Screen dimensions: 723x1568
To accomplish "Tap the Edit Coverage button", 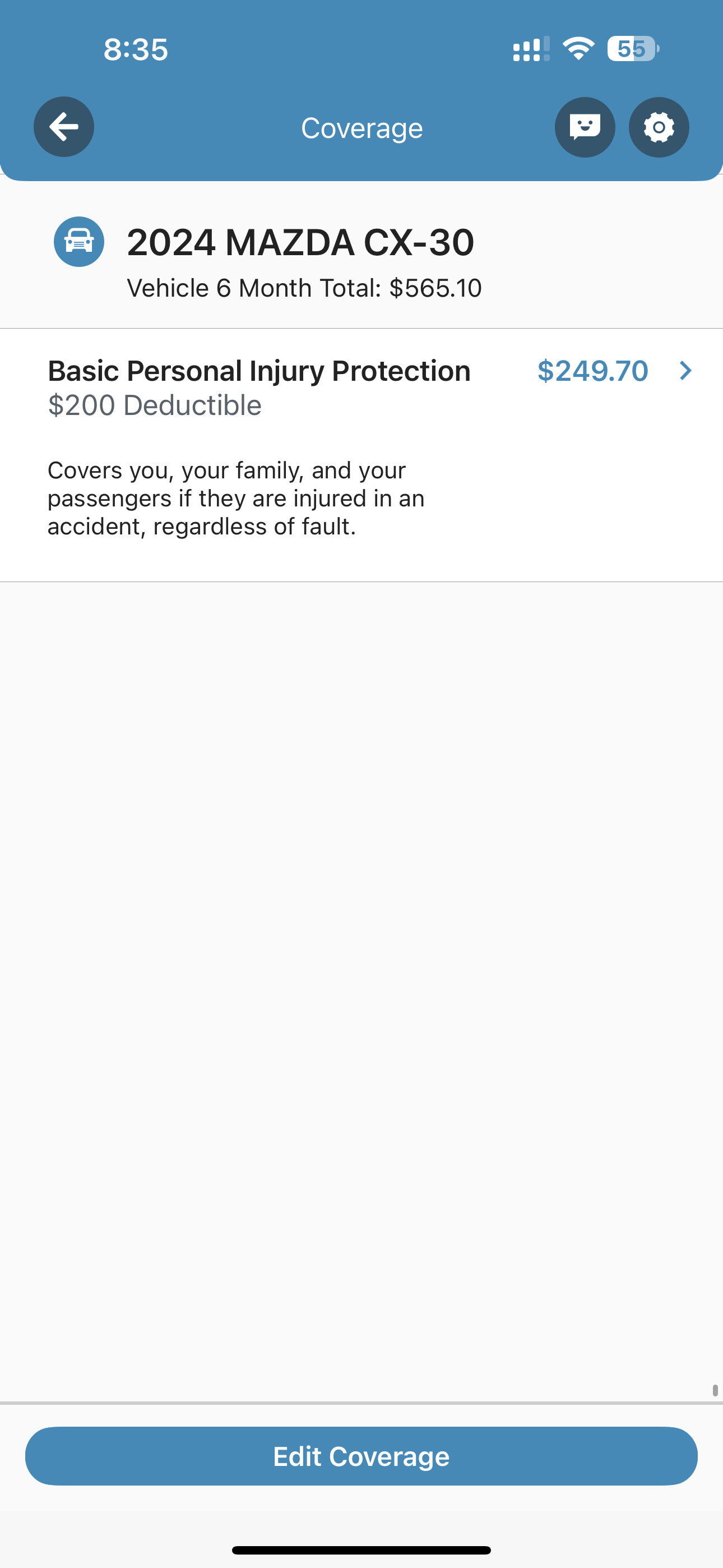I will pos(361,1456).
